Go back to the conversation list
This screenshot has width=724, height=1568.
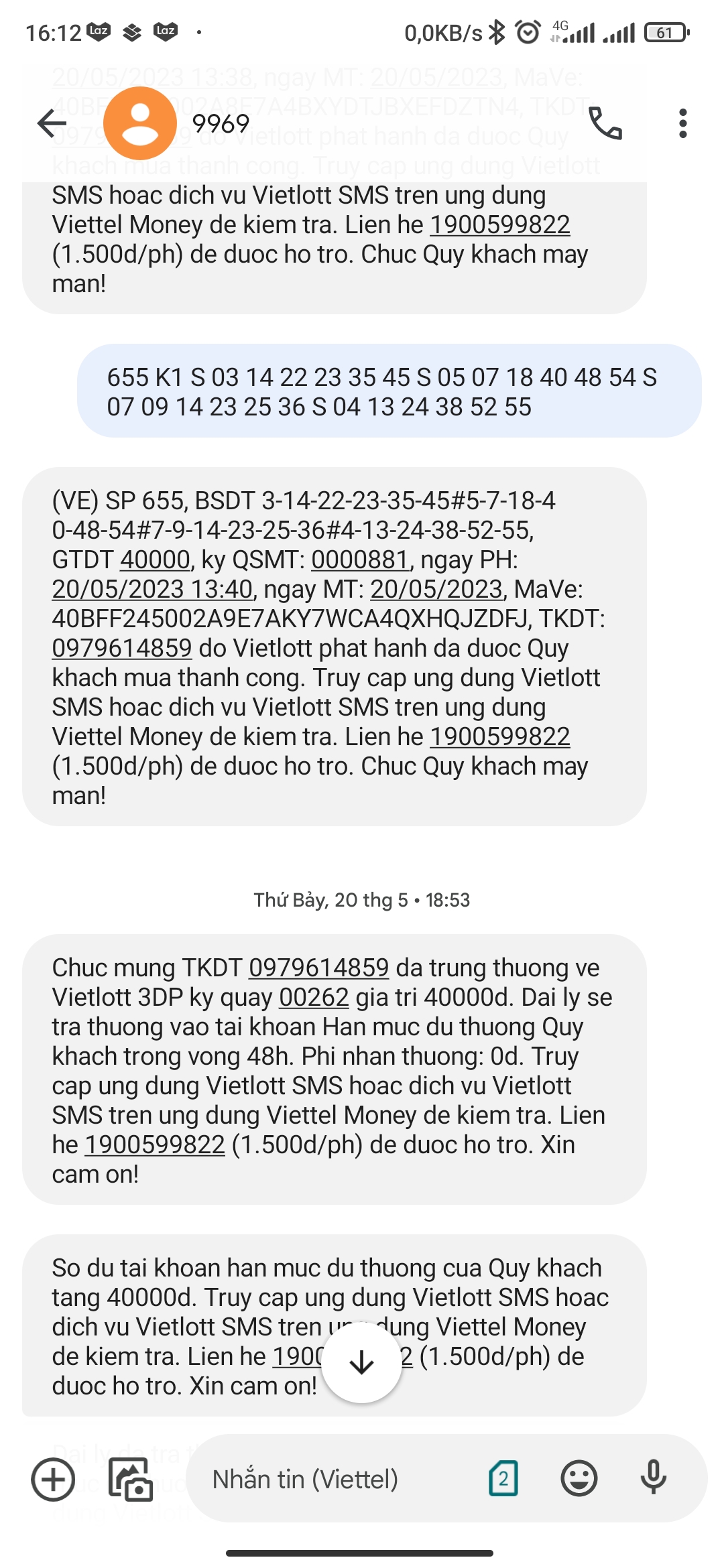point(52,123)
